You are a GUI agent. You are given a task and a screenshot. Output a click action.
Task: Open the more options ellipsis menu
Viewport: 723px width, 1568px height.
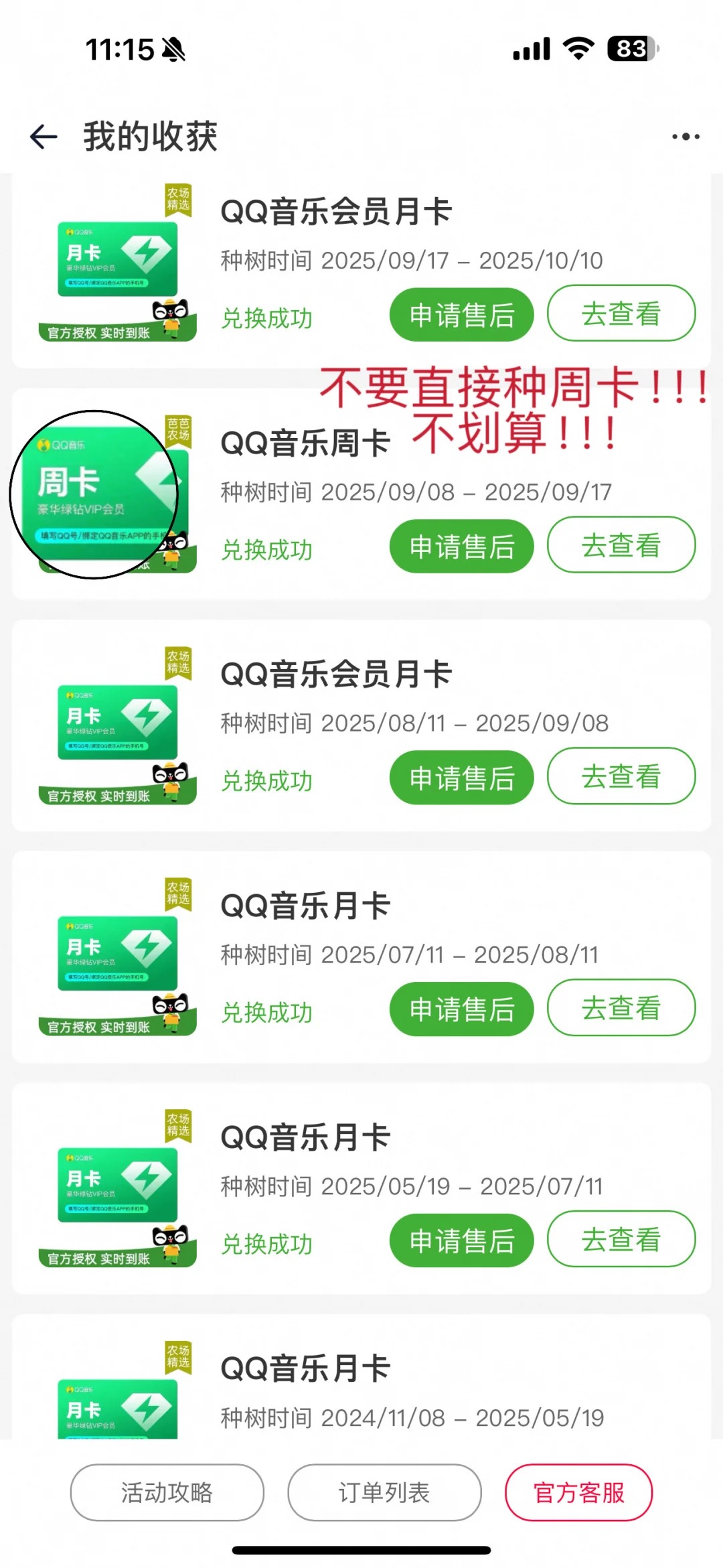(x=686, y=136)
